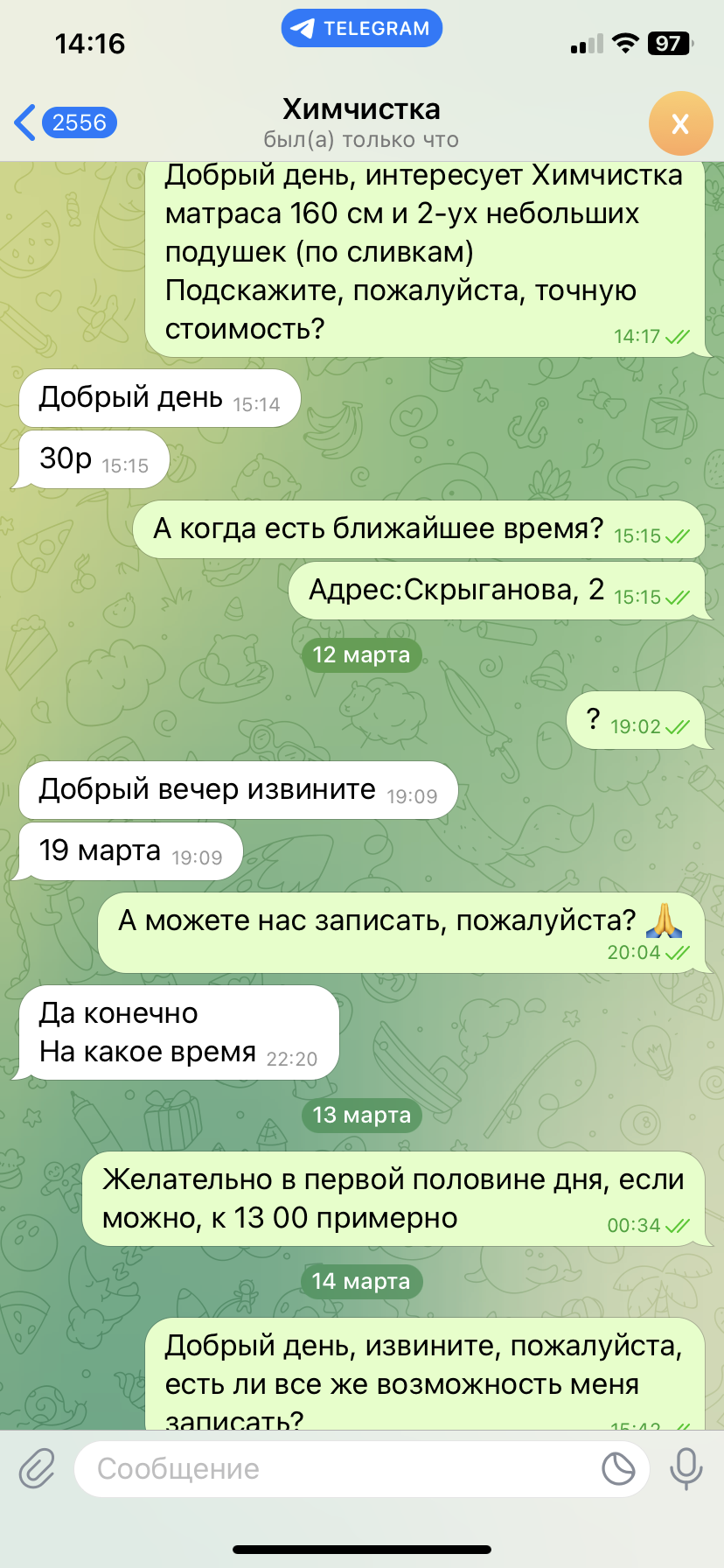Image resolution: width=724 pixels, height=1568 pixels.
Task: Open the sticker panel icon
Action: pos(618,1468)
